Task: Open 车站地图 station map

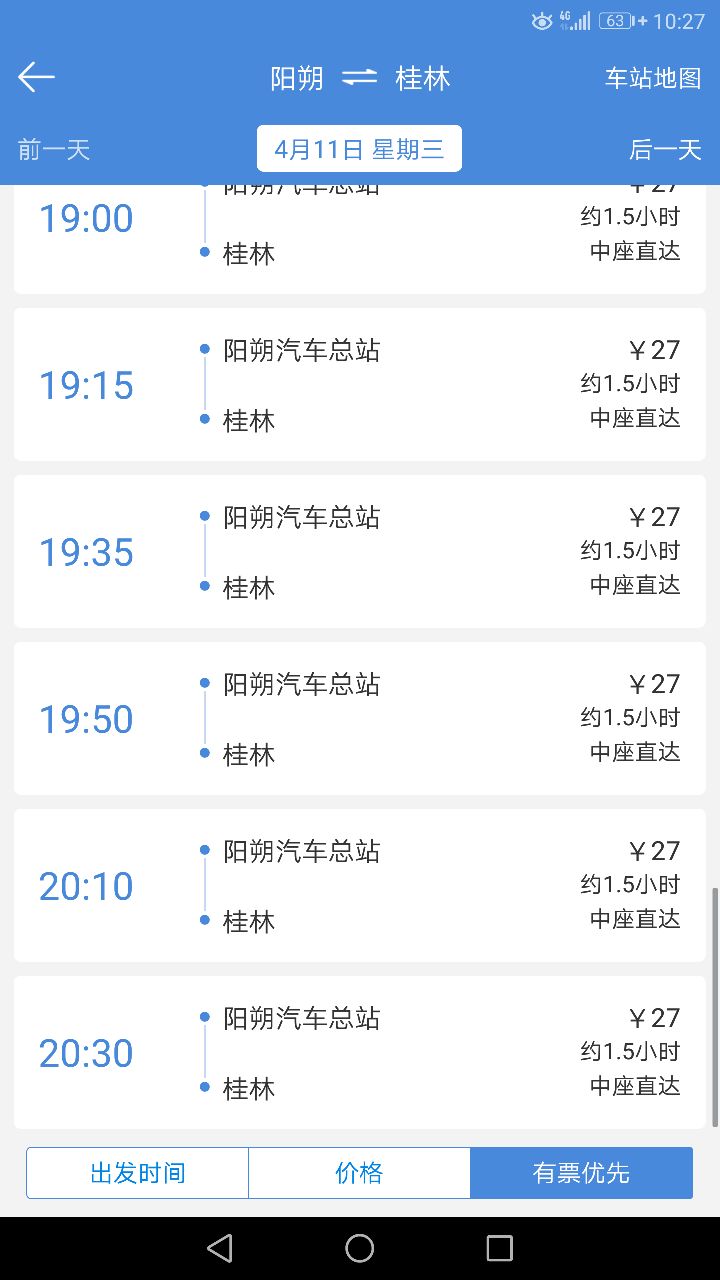Action: (652, 78)
